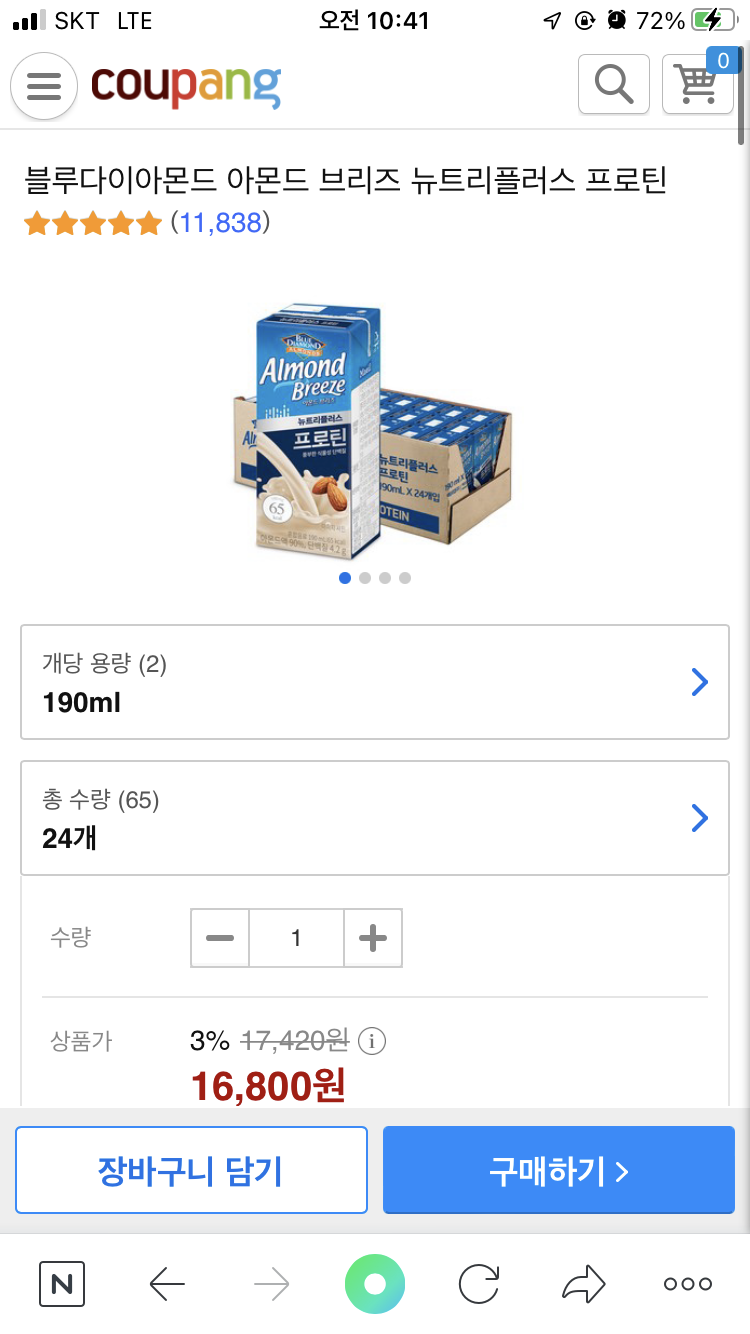The image size is (750, 1334).
Task: Open the browser's more options menu
Action: [x=688, y=1284]
